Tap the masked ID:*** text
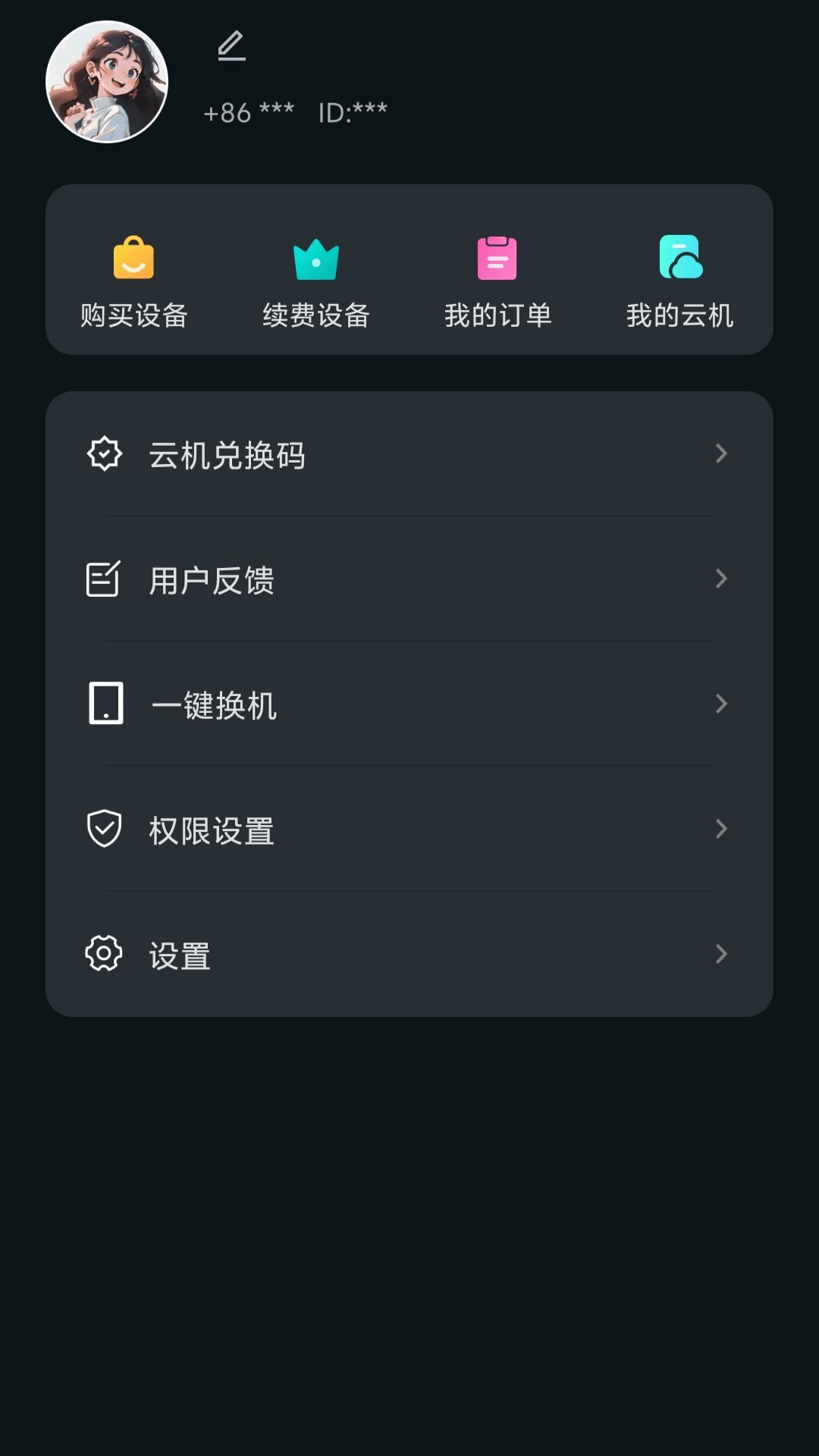 [x=352, y=111]
